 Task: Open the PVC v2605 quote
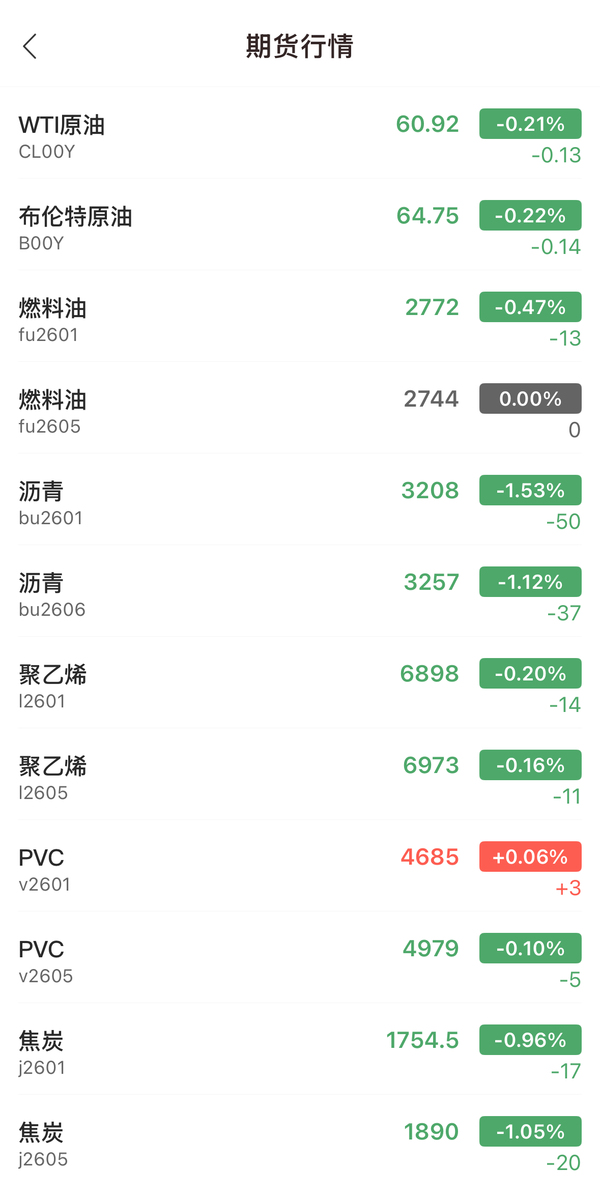tap(300, 962)
